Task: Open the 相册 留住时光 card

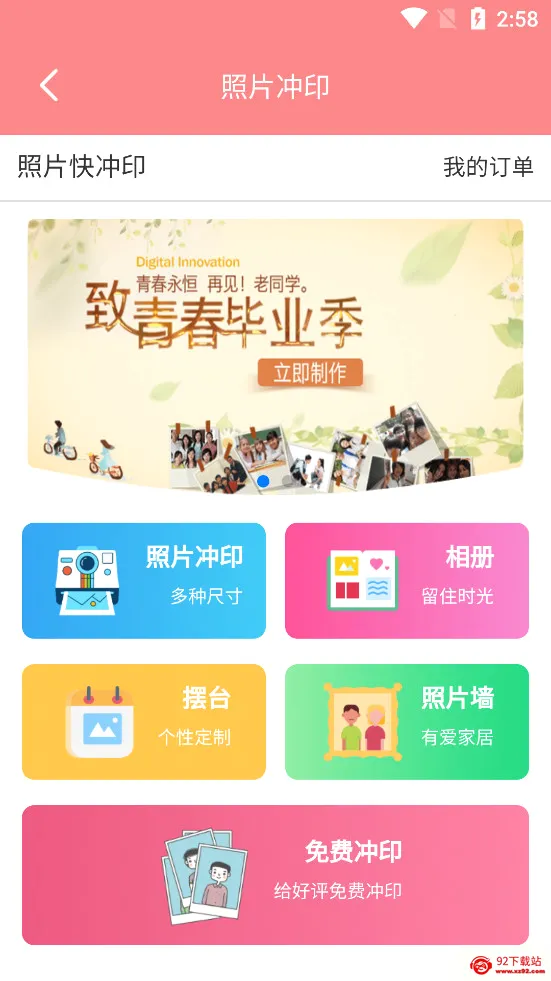Action: 407,581
